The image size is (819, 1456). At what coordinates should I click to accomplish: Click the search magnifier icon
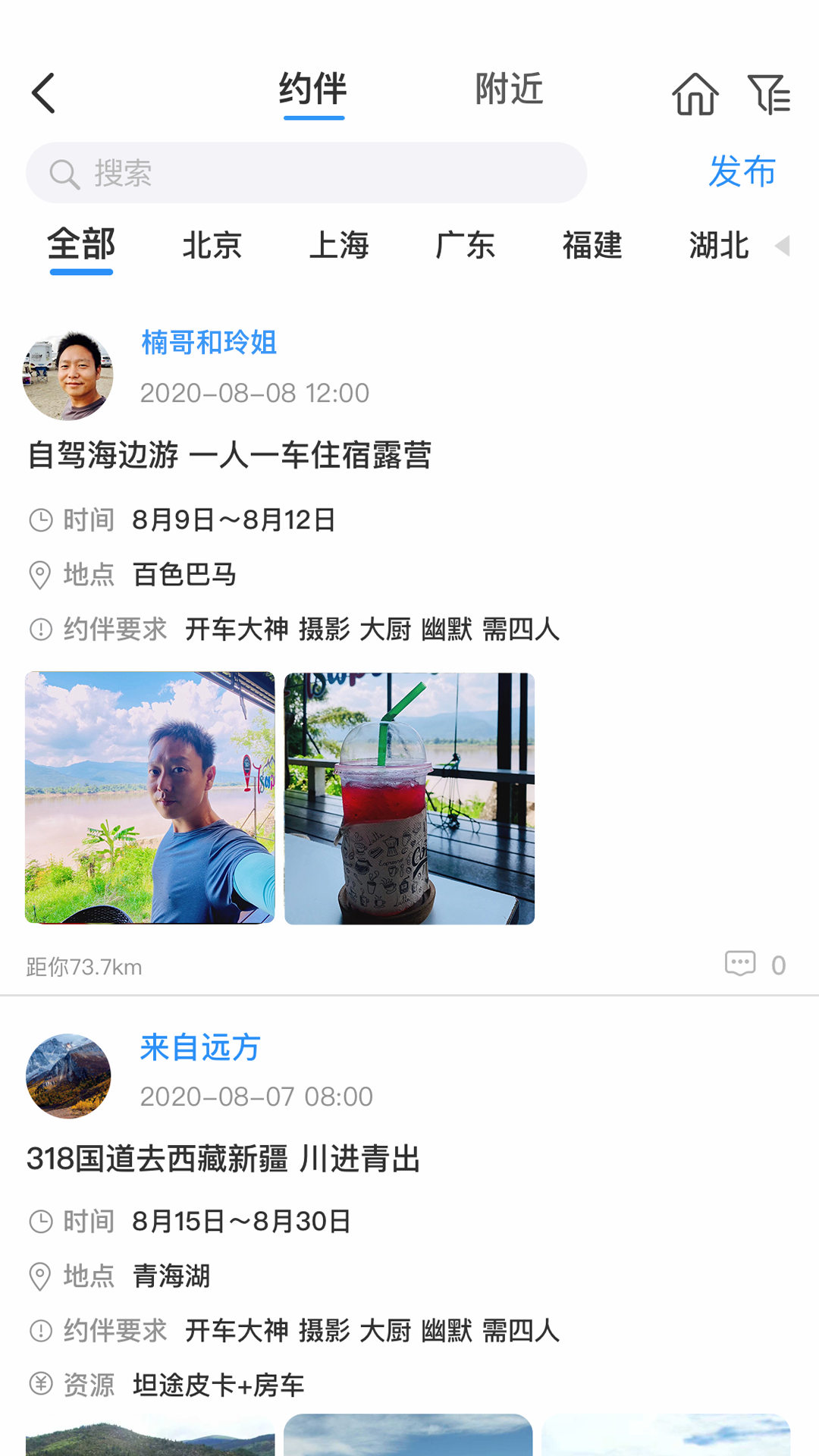65,173
